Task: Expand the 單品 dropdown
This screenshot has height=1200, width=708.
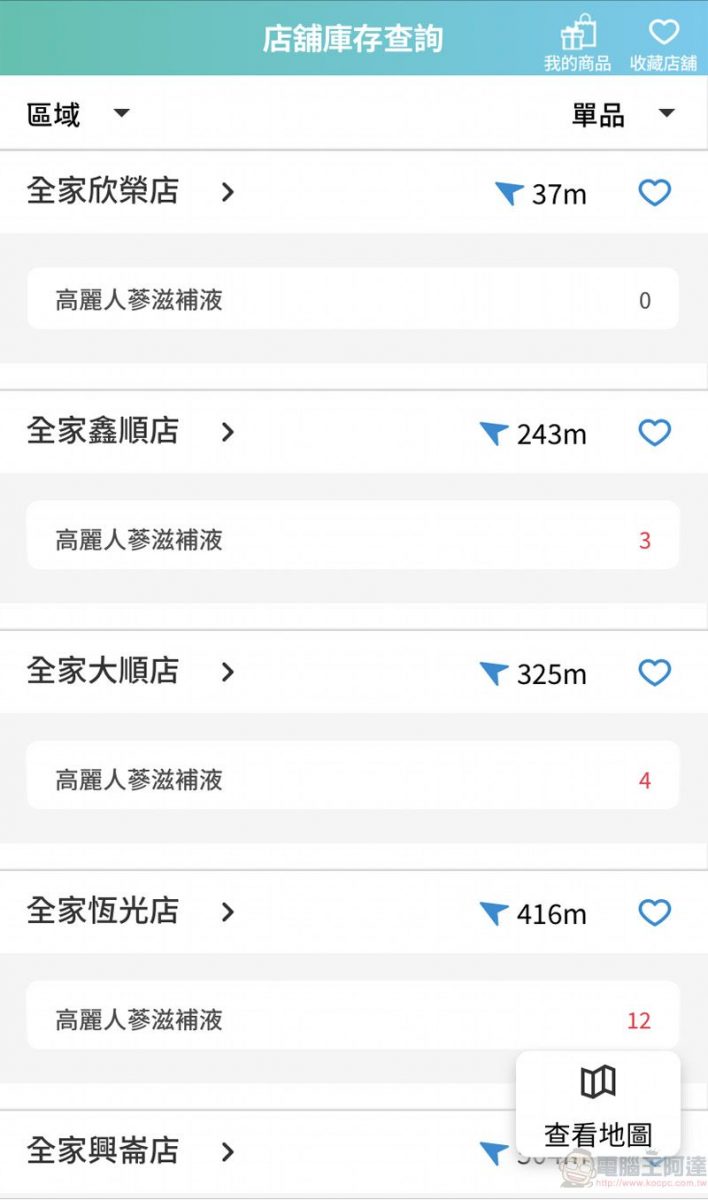Action: (623, 114)
